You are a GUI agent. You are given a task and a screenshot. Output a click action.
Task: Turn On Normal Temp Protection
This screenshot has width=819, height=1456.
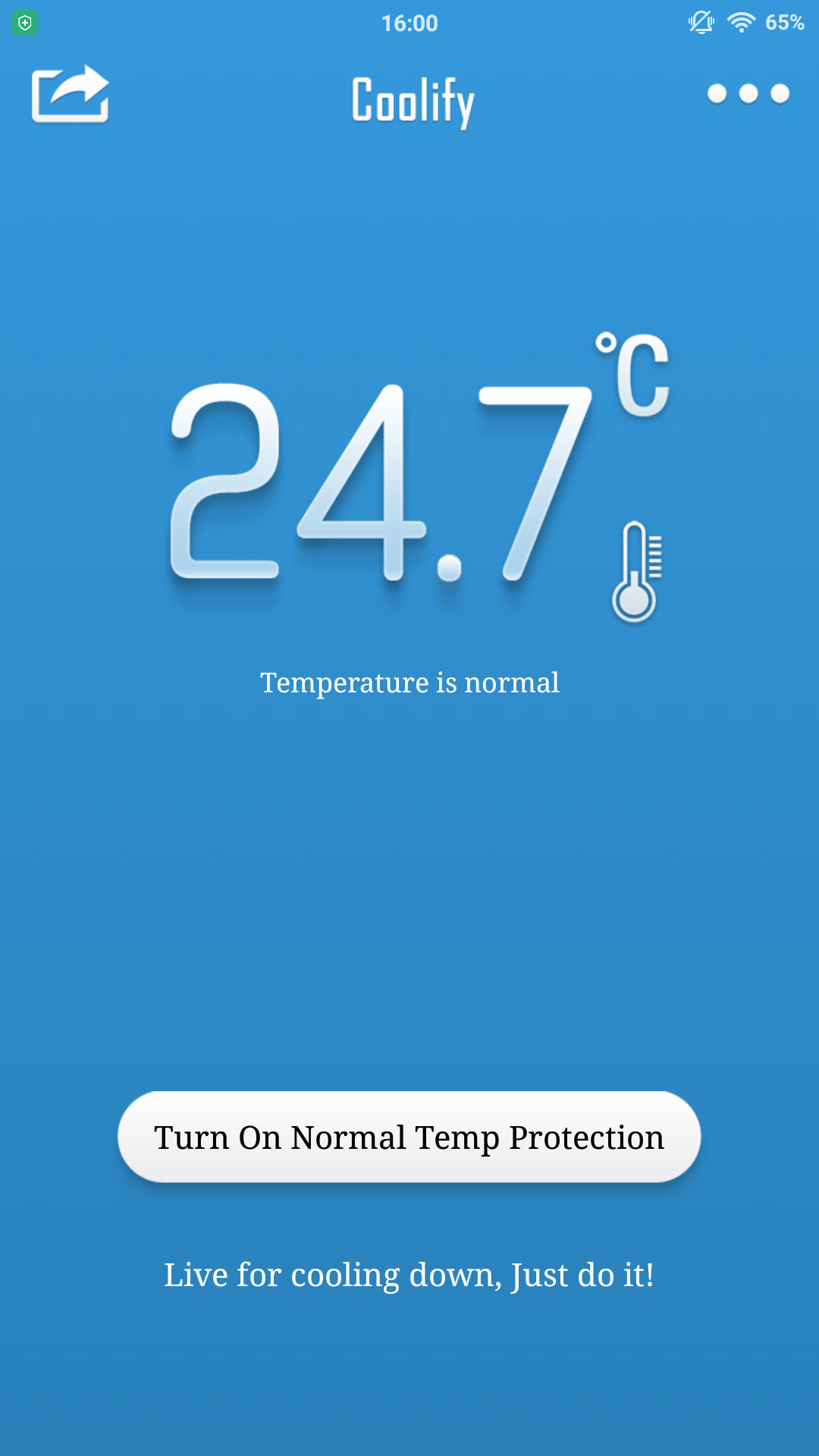click(409, 1137)
